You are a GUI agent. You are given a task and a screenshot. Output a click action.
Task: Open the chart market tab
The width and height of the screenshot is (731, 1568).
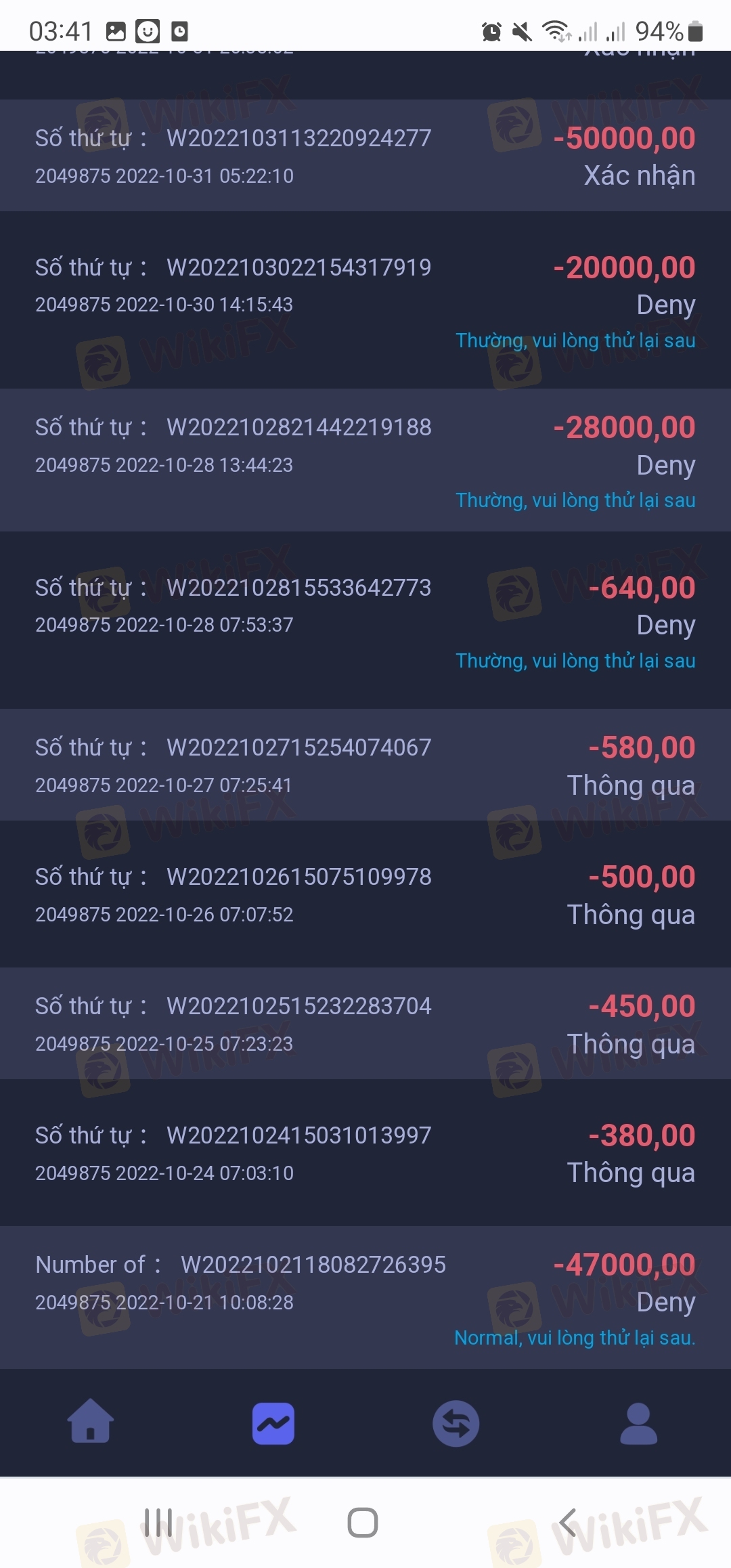click(273, 1423)
